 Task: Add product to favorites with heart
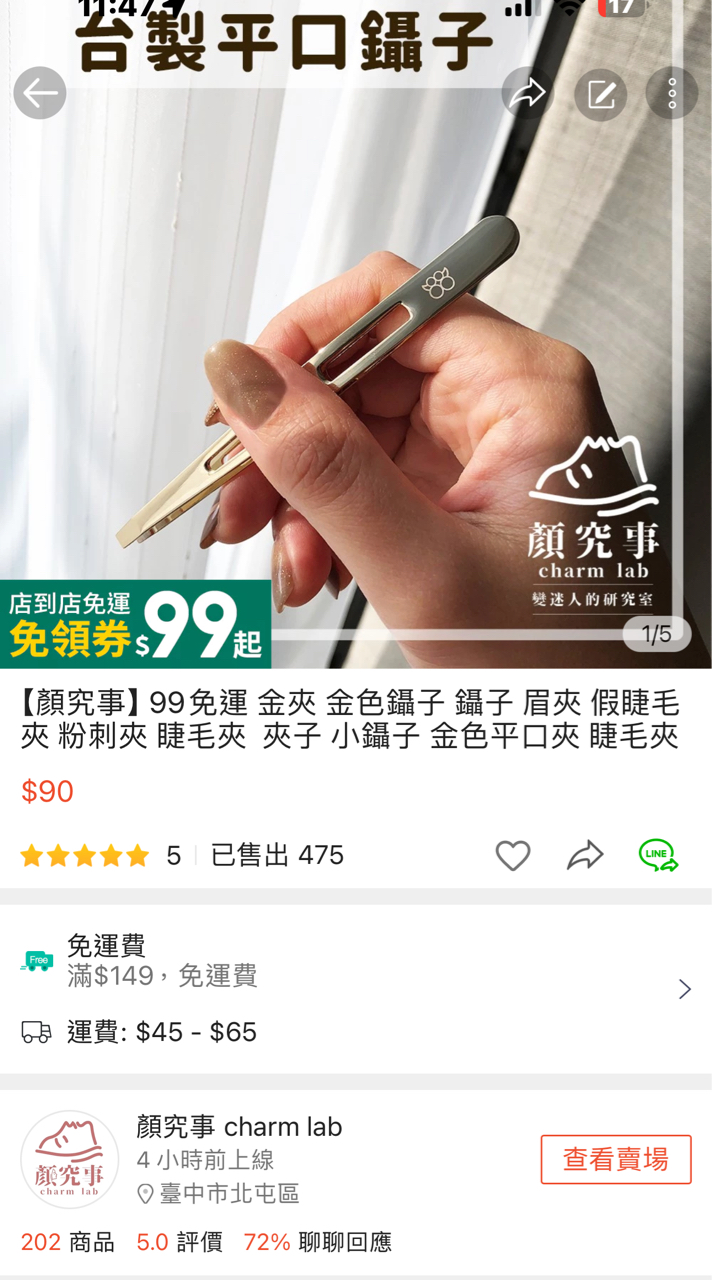coord(513,856)
